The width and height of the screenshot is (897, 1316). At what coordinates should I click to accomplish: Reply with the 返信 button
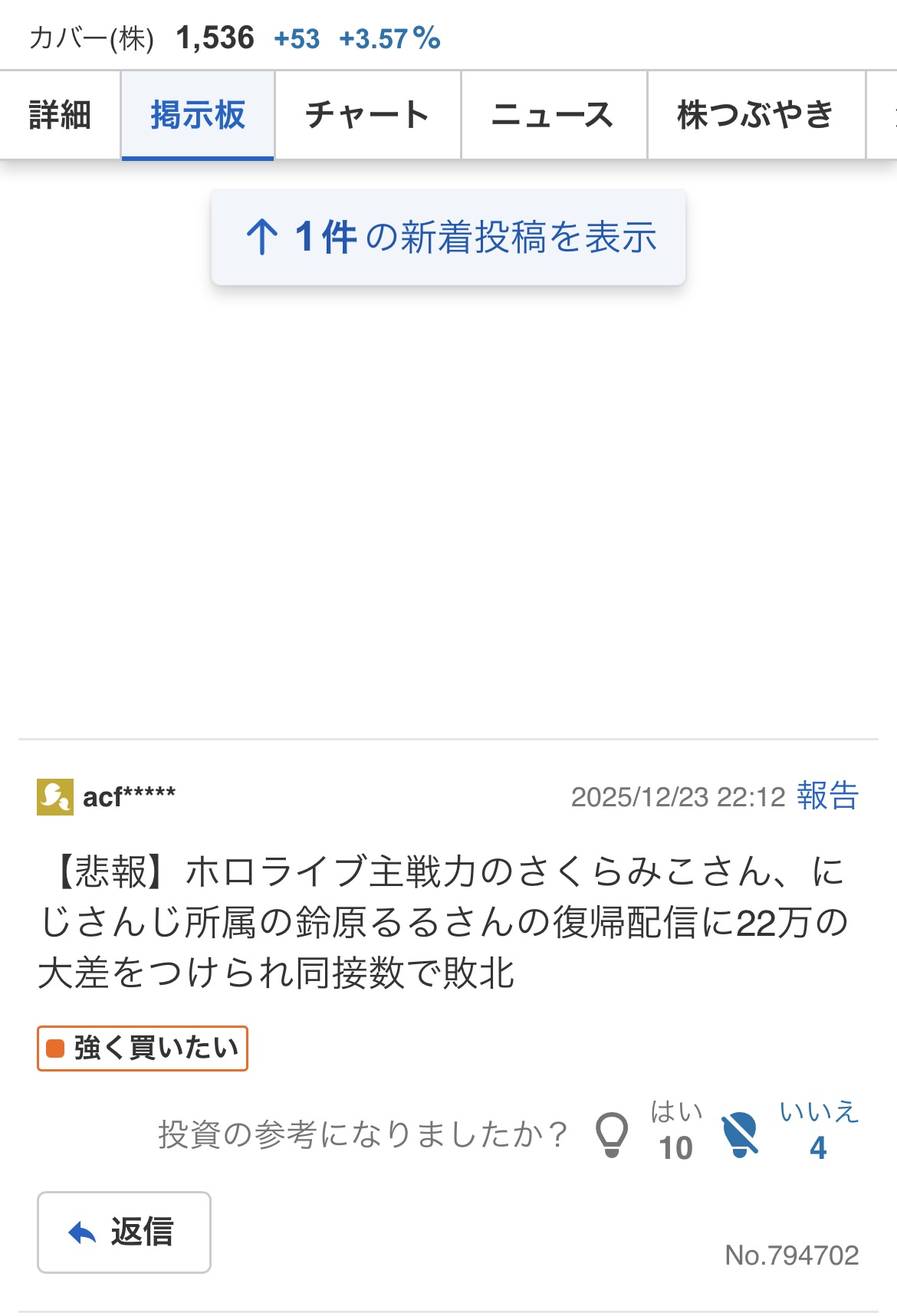(x=124, y=1232)
